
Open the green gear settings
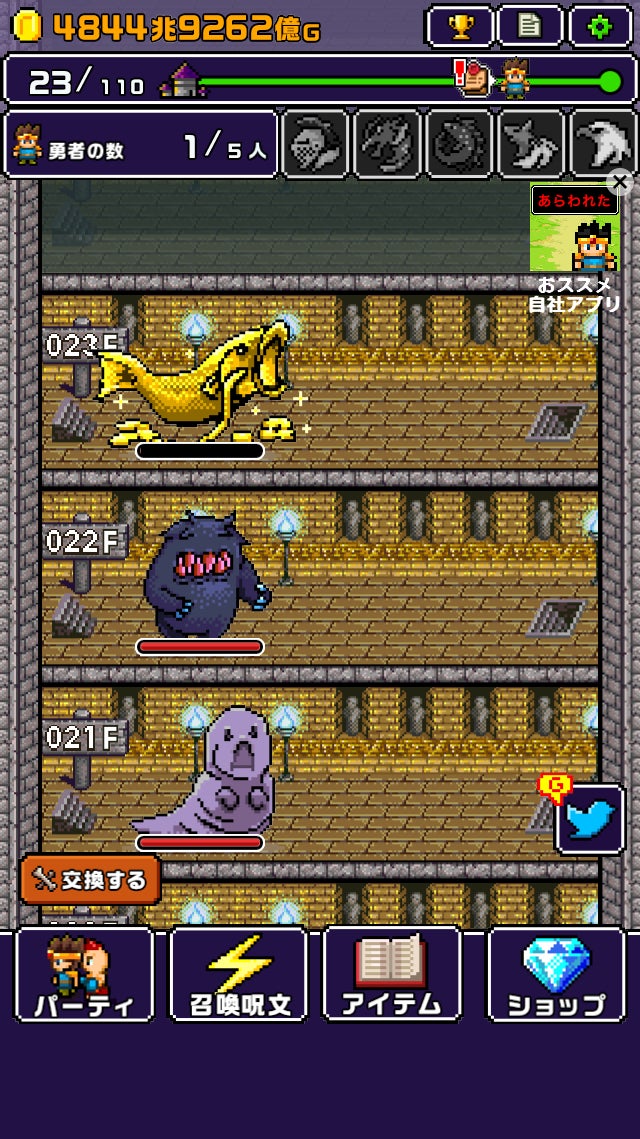tap(600, 27)
